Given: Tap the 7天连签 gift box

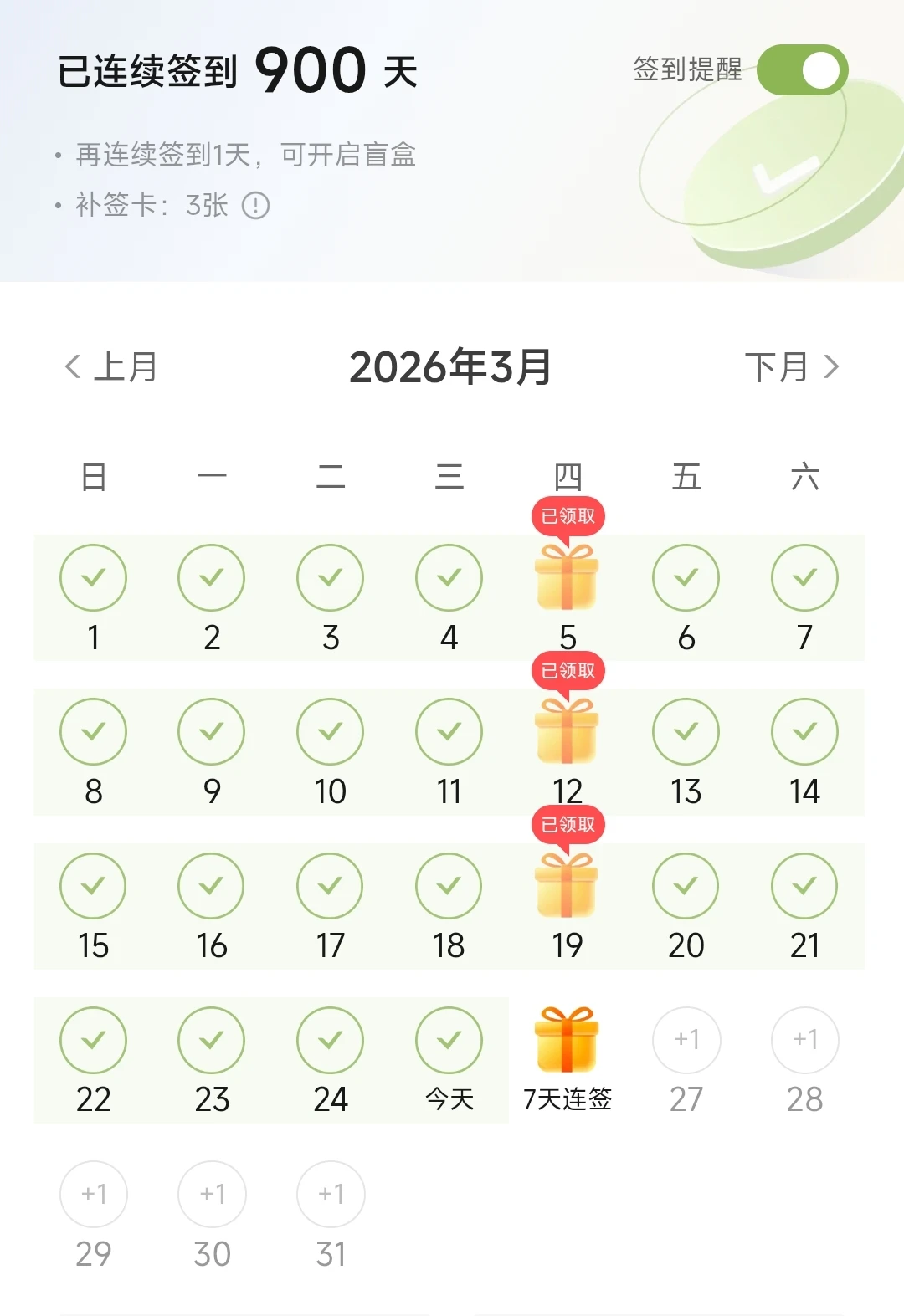Looking at the screenshot, I should [x=568, y=1040].
